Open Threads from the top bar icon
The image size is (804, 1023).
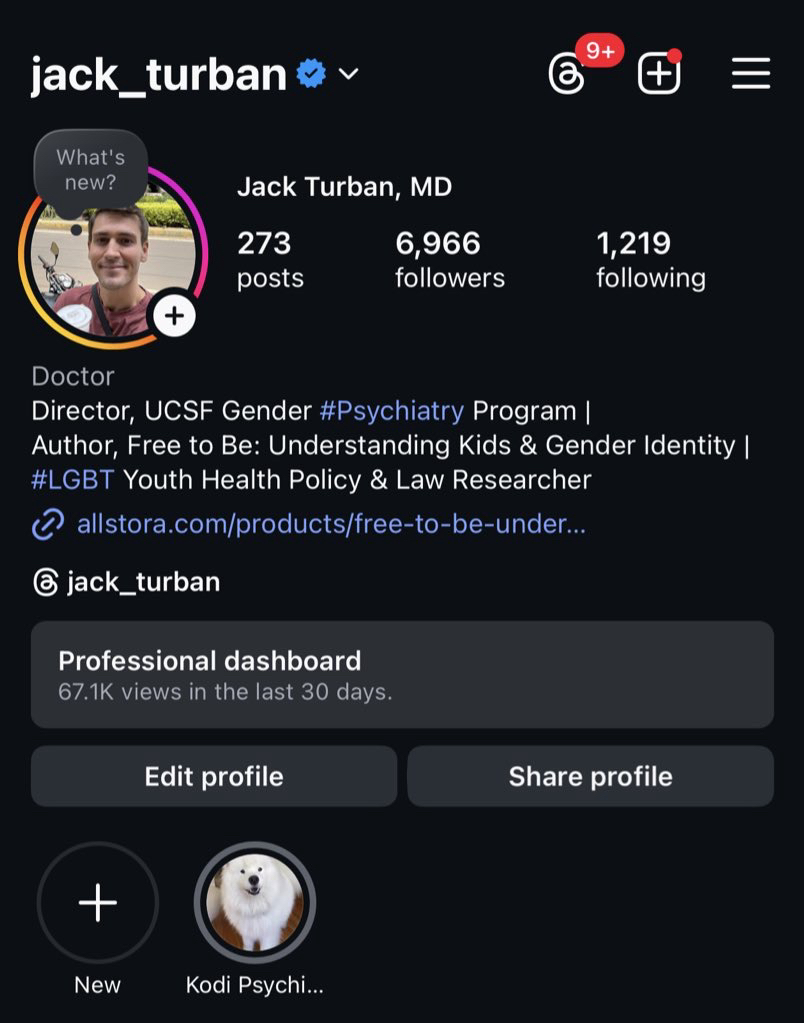pyautogui.click(x=567, y=74)
